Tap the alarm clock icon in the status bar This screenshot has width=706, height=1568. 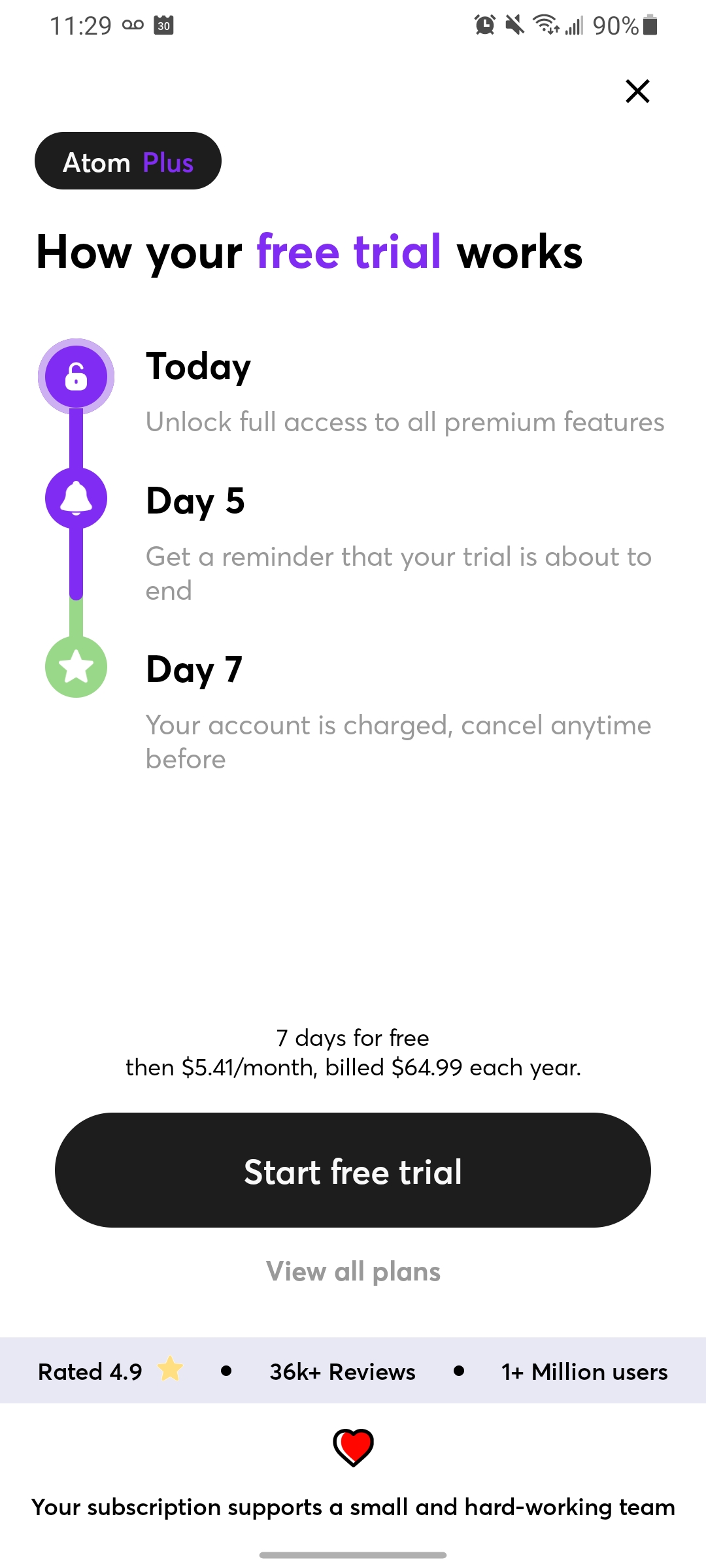tap(484, 25)
